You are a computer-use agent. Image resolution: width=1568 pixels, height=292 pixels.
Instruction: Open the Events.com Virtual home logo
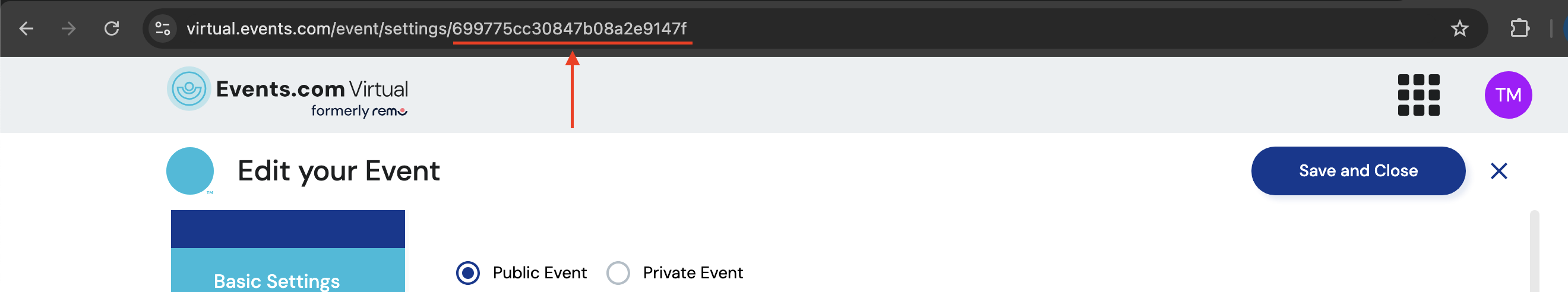point(287,94)
